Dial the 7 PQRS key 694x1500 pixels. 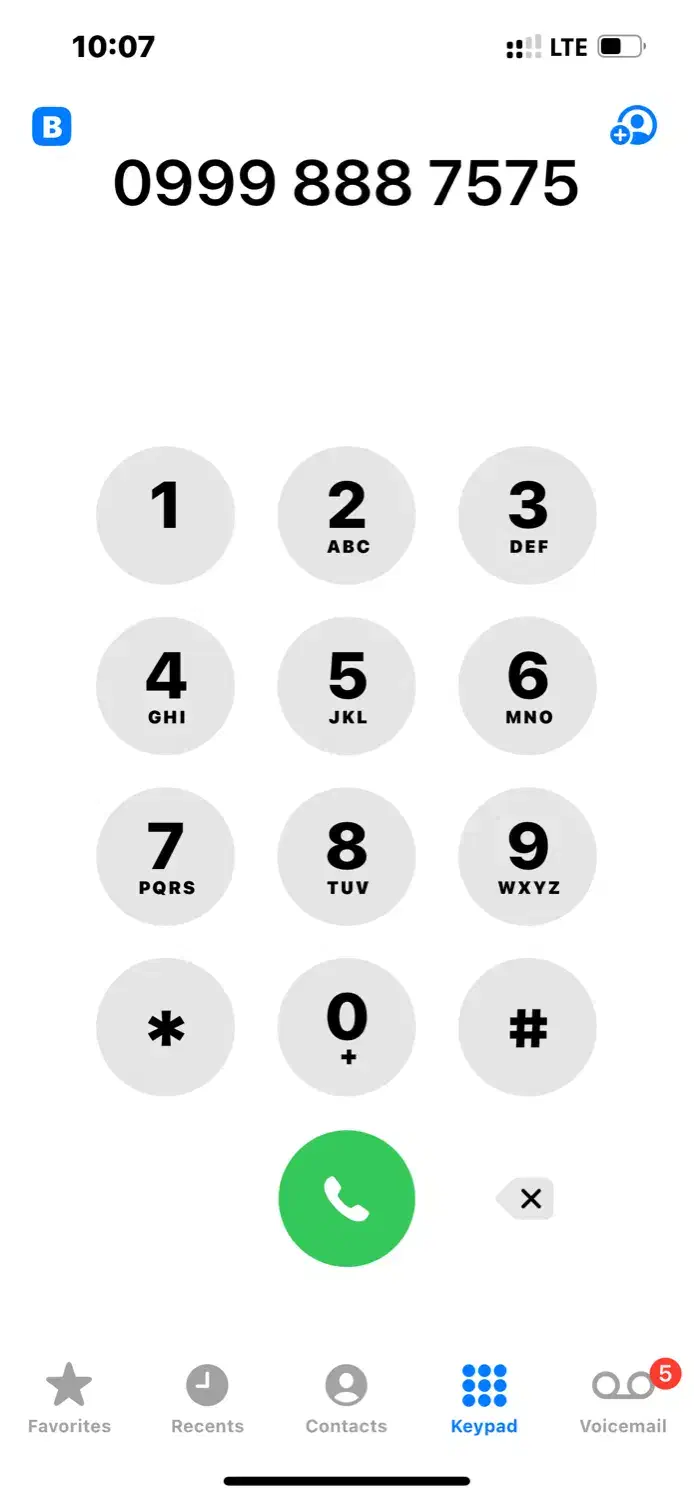[165, 857]
